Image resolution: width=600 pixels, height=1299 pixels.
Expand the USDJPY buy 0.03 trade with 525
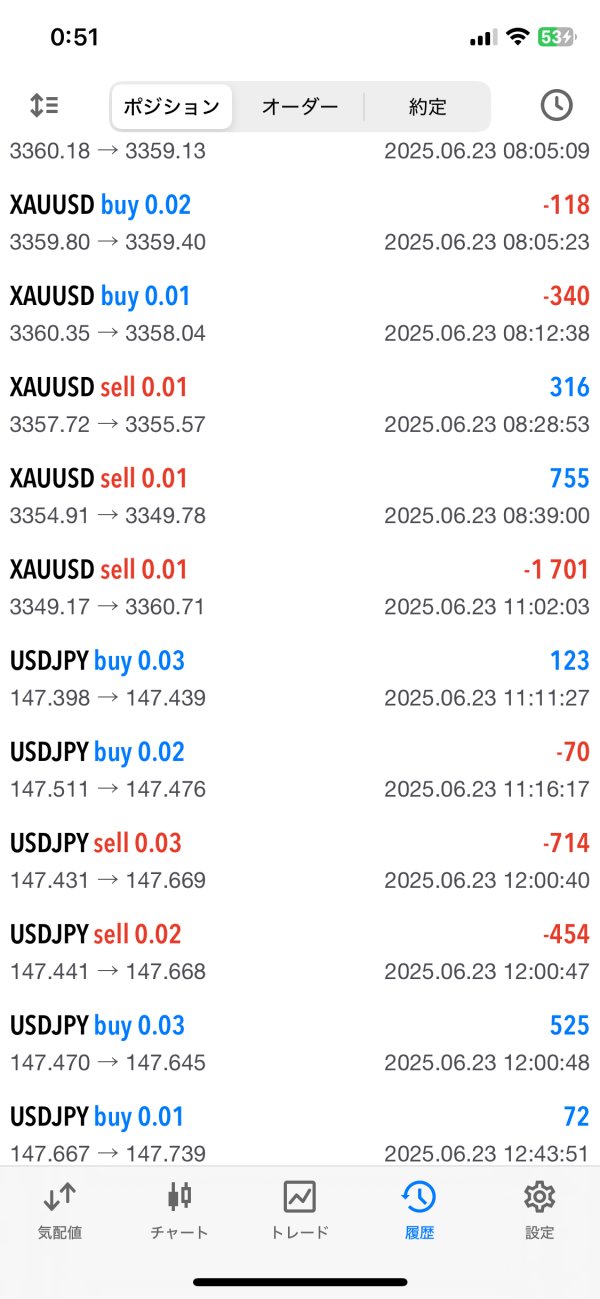click(300, 1043)
